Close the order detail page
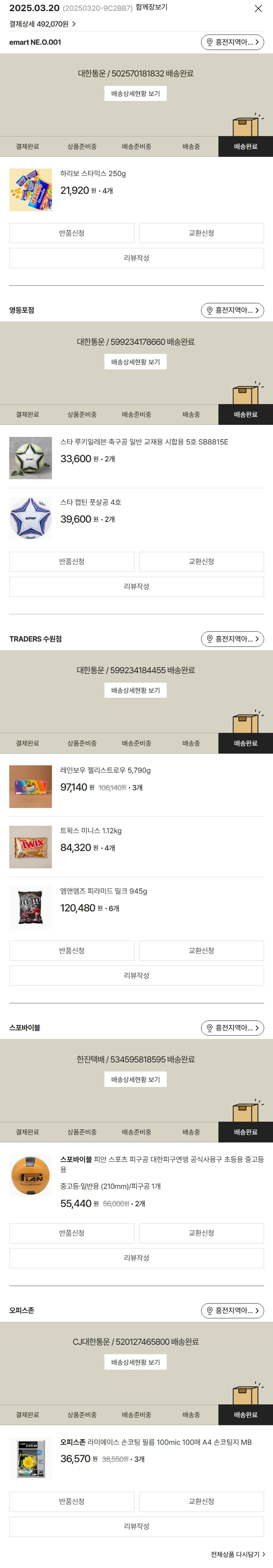273x1568 pixels. 258,8
